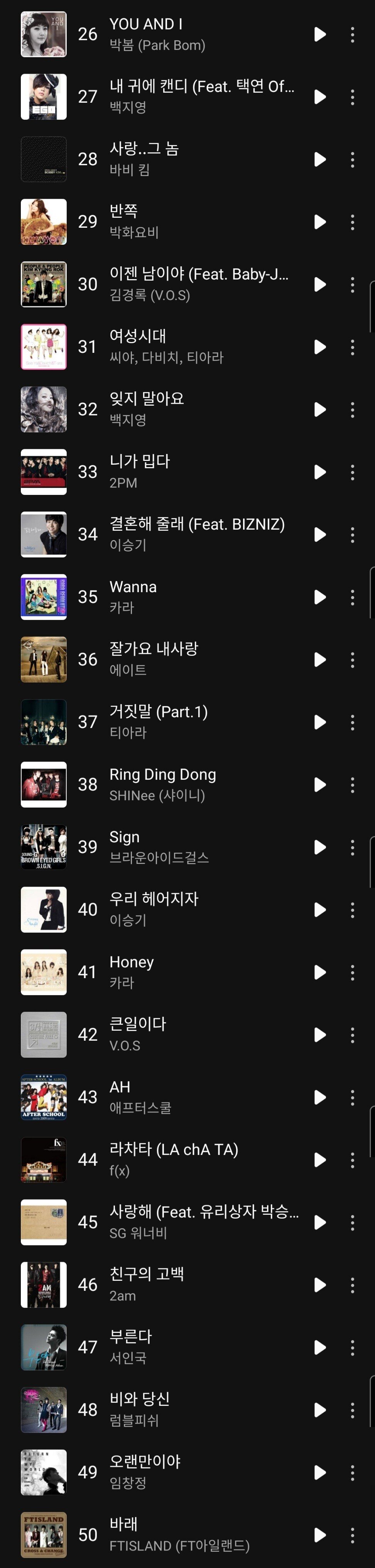Screen dimensions: 375x1568
Task: Play Wanna by 카라
Action: click(319, 597)
